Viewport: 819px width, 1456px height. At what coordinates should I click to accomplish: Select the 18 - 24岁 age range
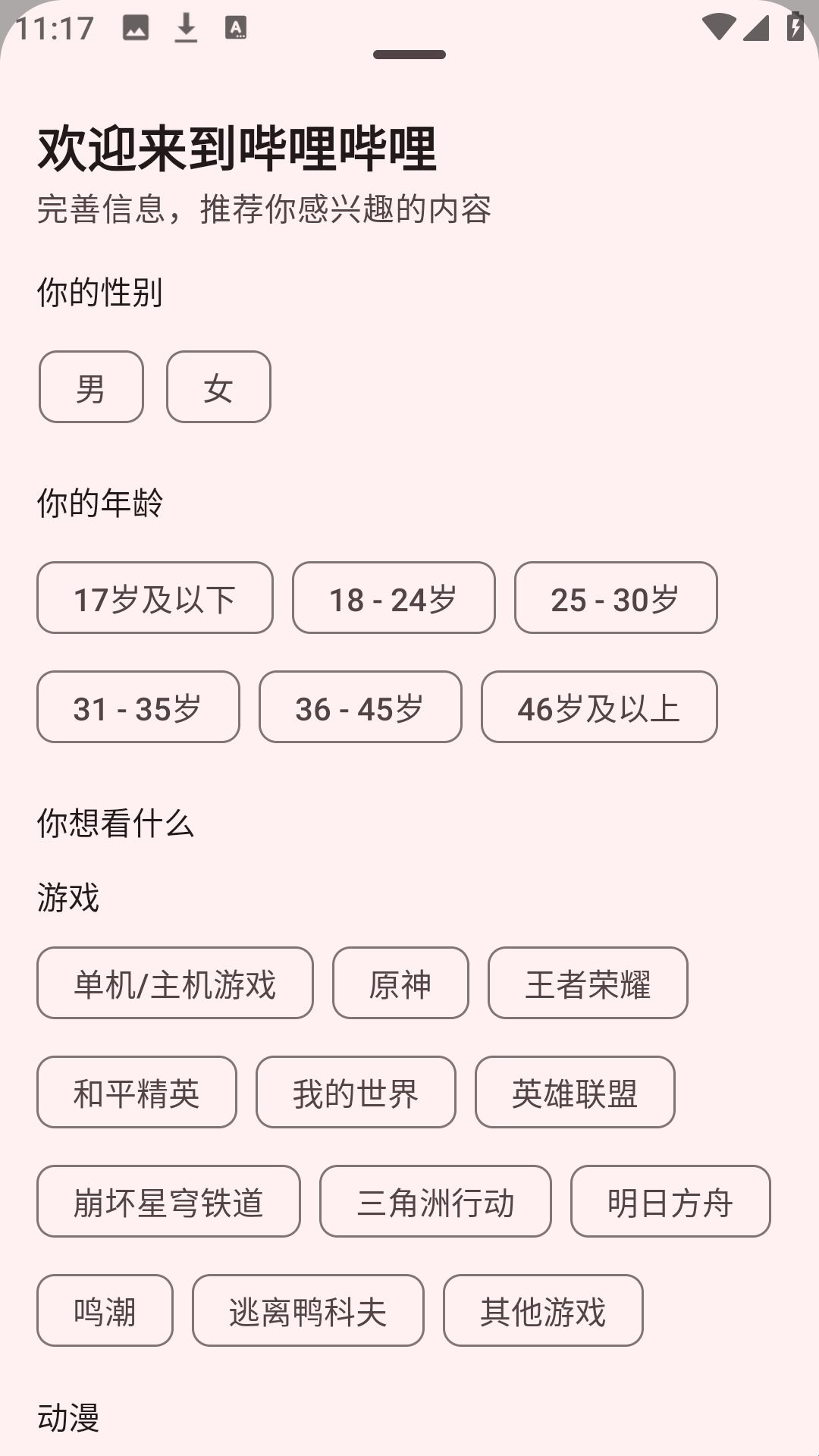[x=394, y=598]
